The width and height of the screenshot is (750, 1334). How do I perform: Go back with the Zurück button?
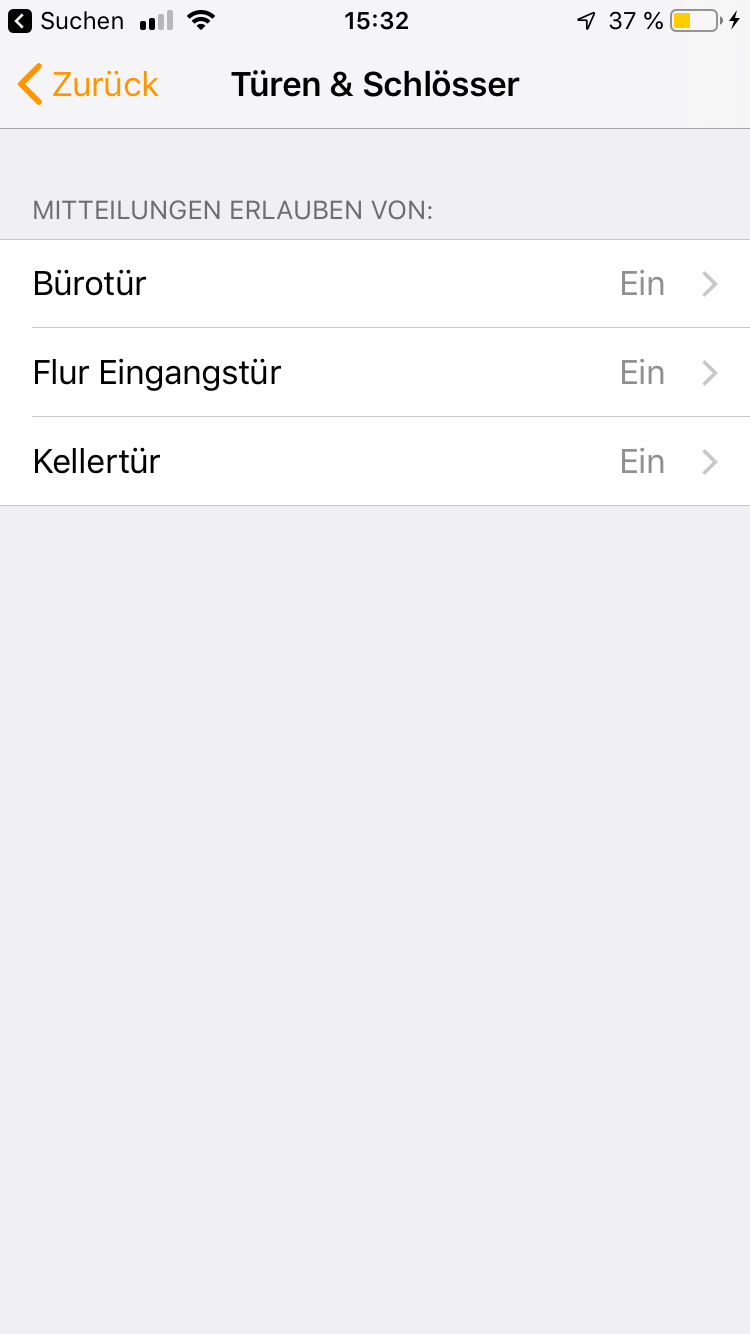88,85
